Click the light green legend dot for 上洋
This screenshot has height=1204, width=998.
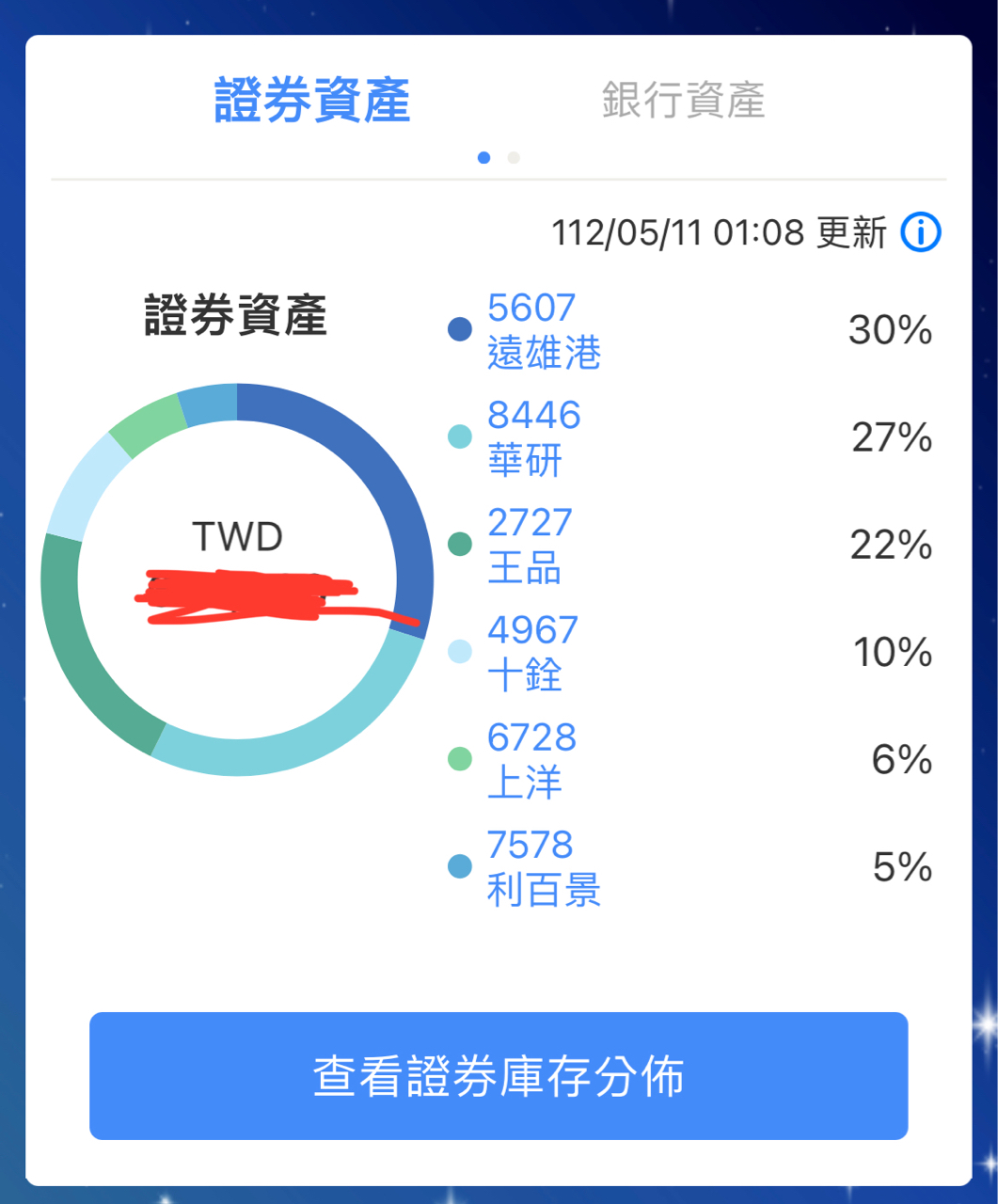point(458,761)
